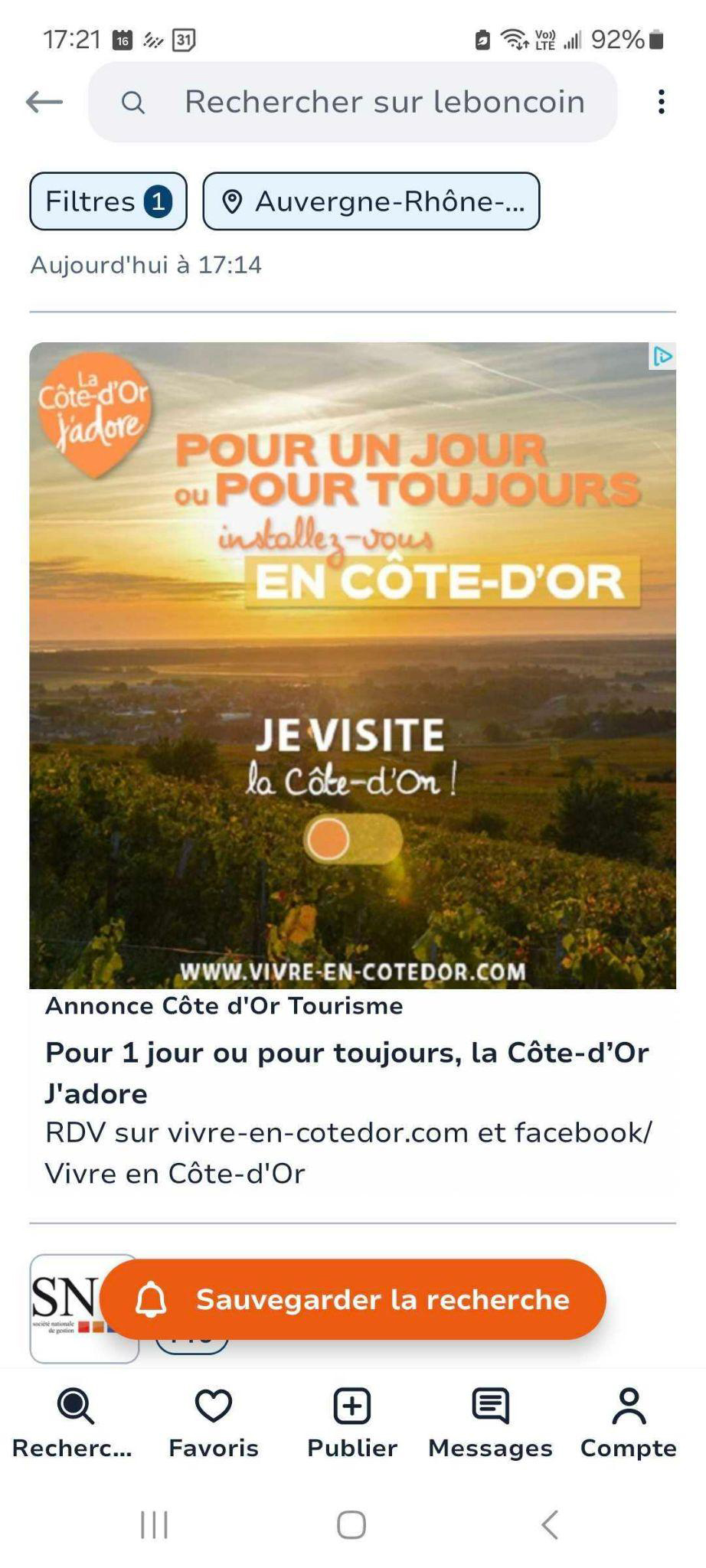Go back using the top arrow
706x1568 pixels.
[x=44, y=102]
